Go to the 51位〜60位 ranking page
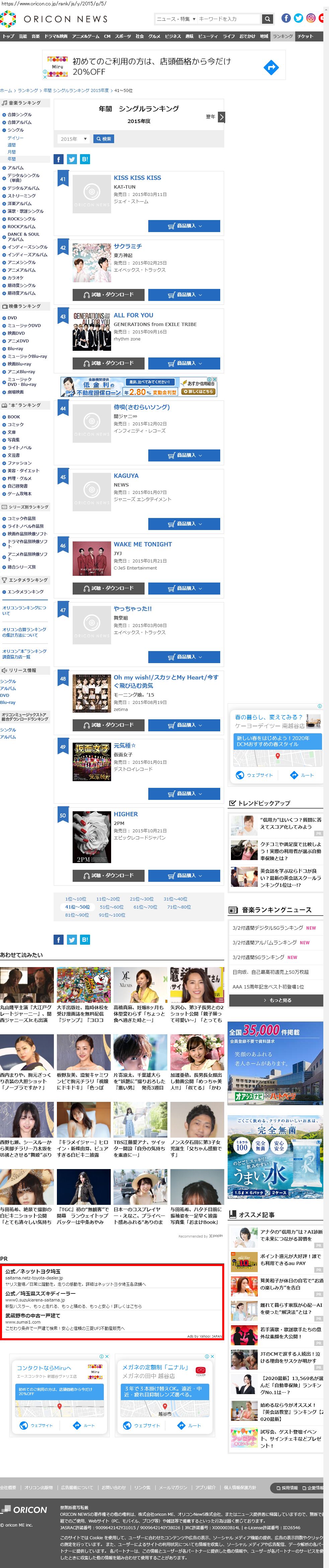 point(111,907)
